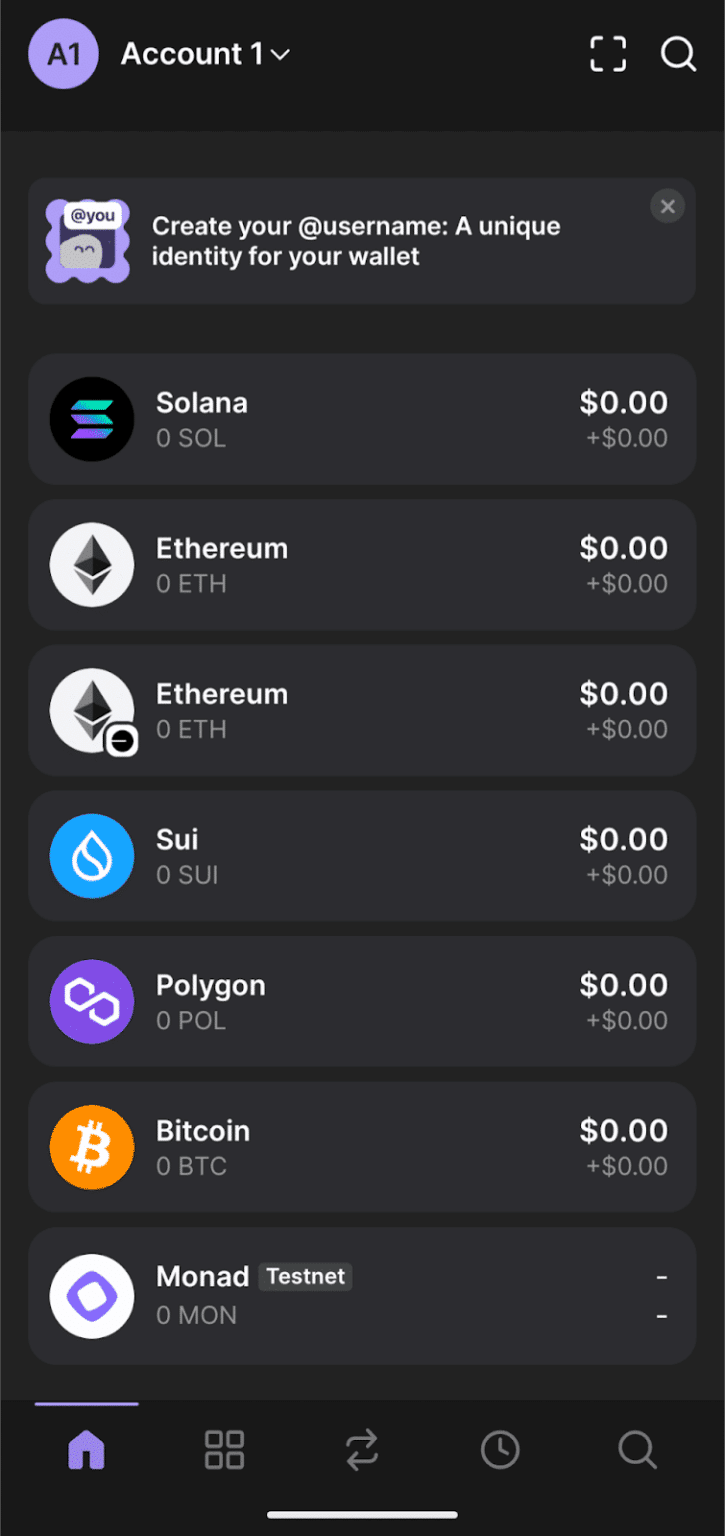Dismiss the username banner with the X
Image resolution: width=725 pixels, height=1536 pixels.
click(667, 206)
